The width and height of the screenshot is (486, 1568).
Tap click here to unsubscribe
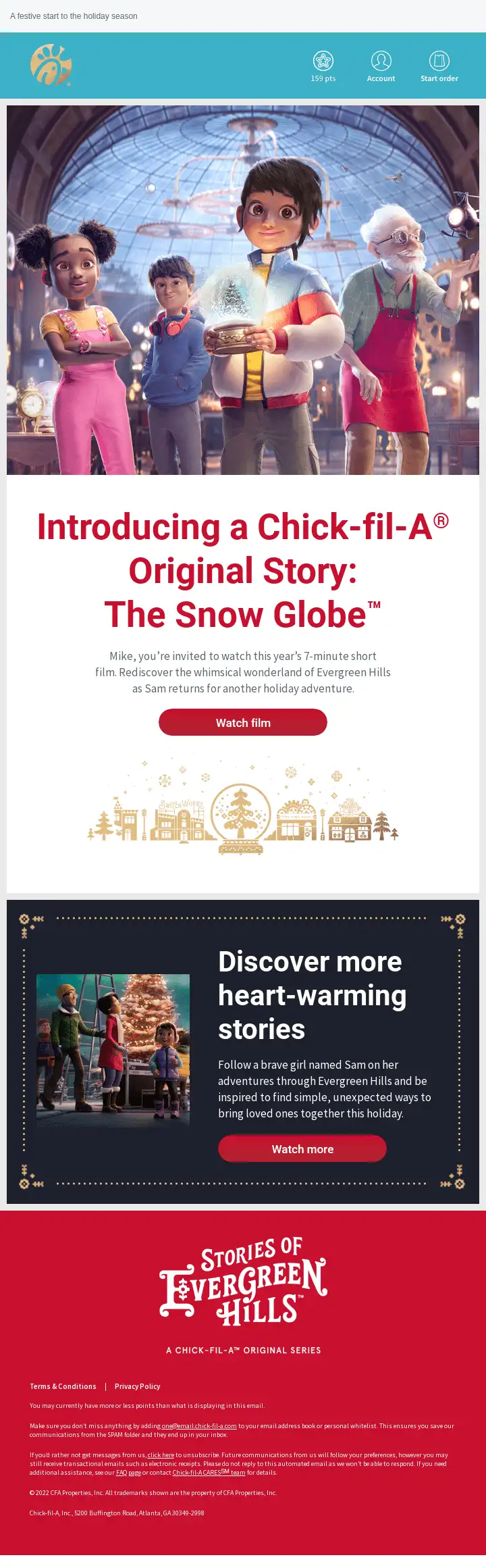[x=161, y=1455]
